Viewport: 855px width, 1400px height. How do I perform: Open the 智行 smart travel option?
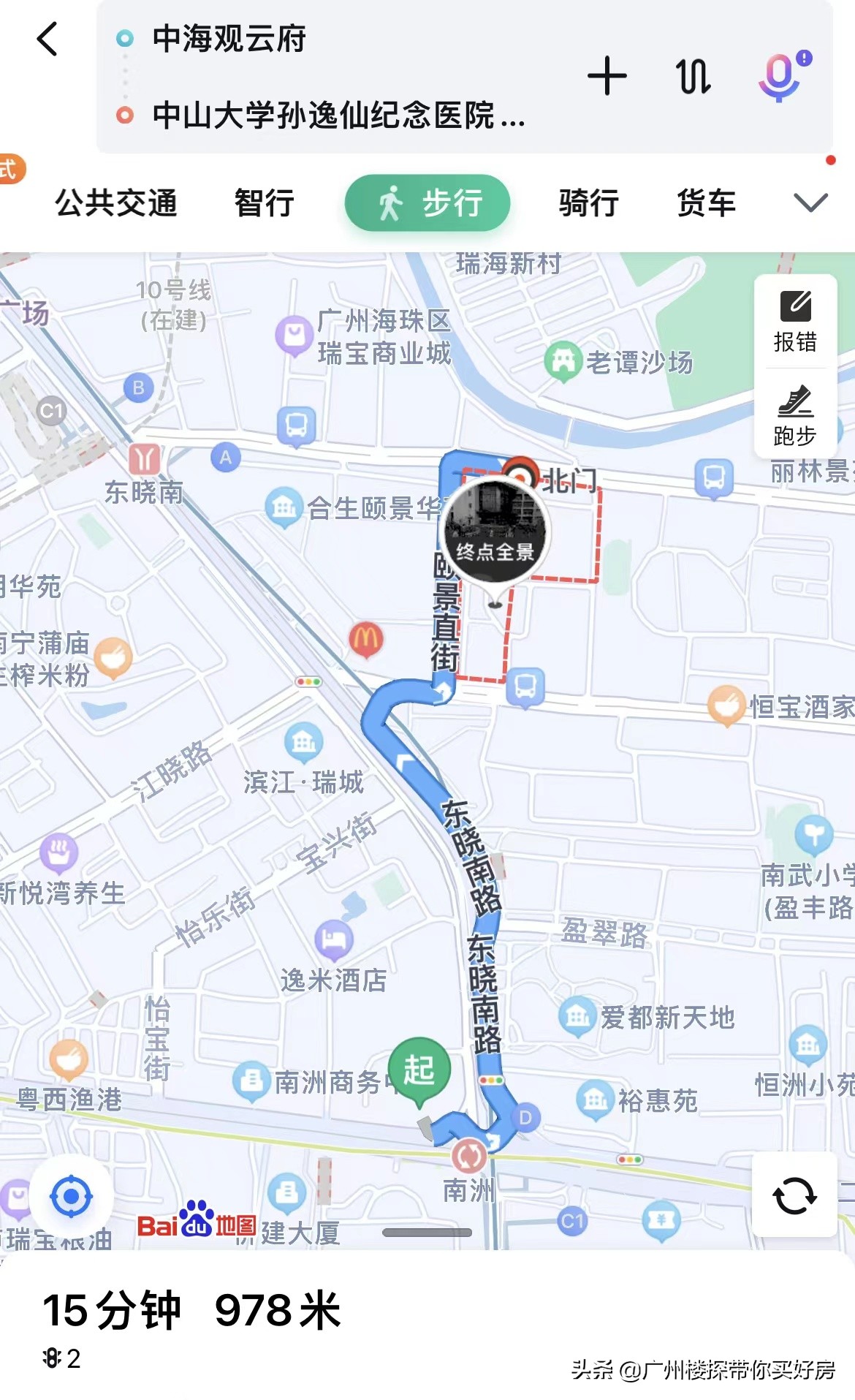click(264, 205)
